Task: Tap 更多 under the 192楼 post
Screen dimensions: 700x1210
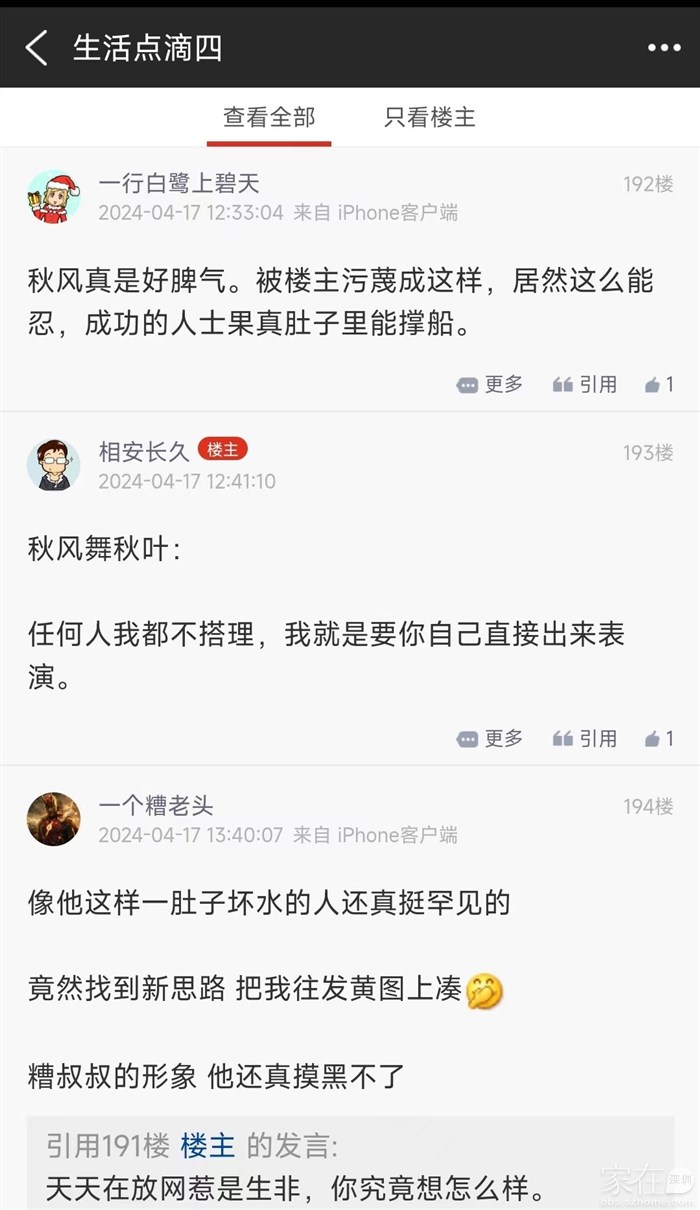Action: [x=490, y=385]
